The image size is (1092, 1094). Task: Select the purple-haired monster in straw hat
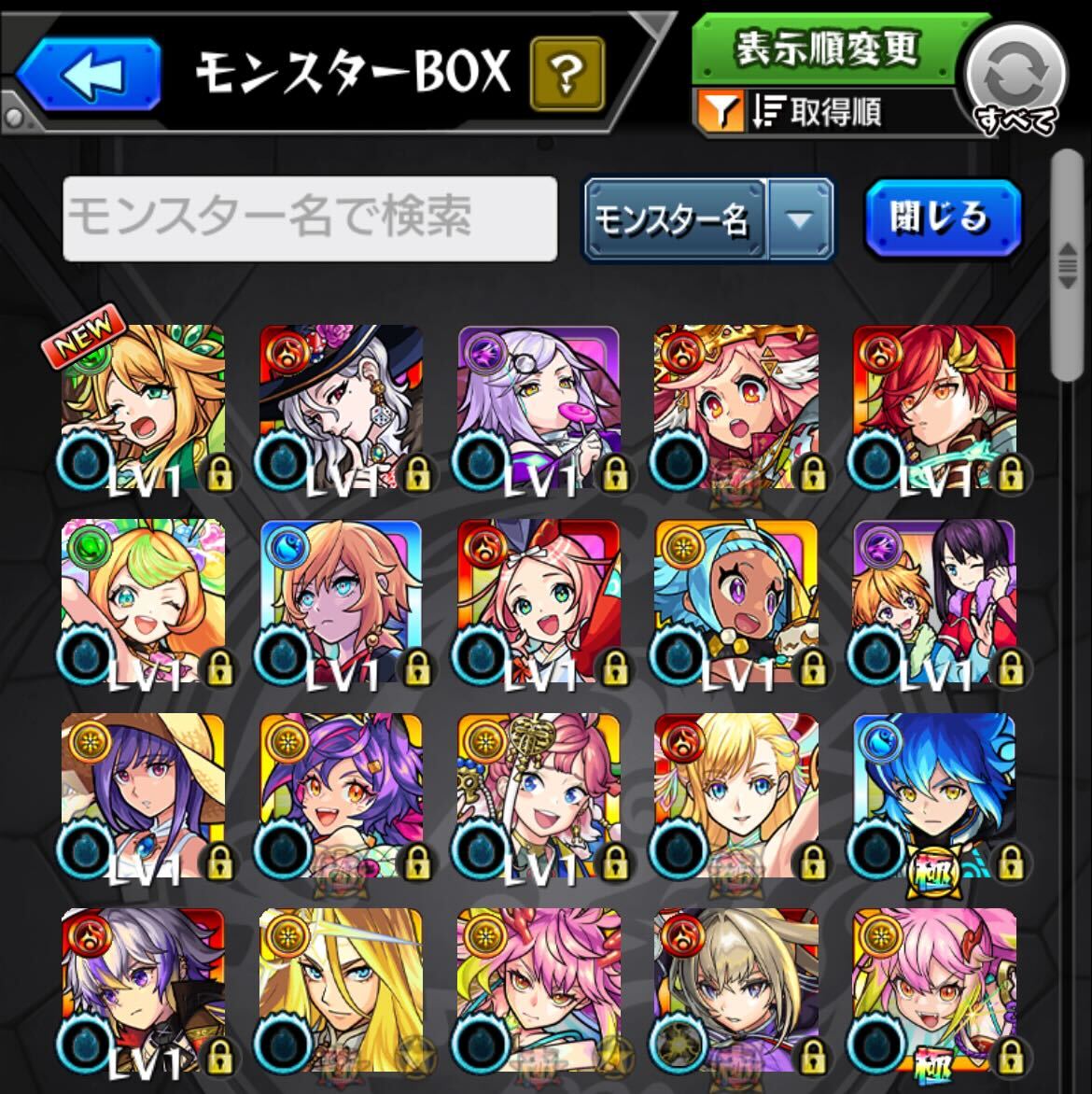143,796
